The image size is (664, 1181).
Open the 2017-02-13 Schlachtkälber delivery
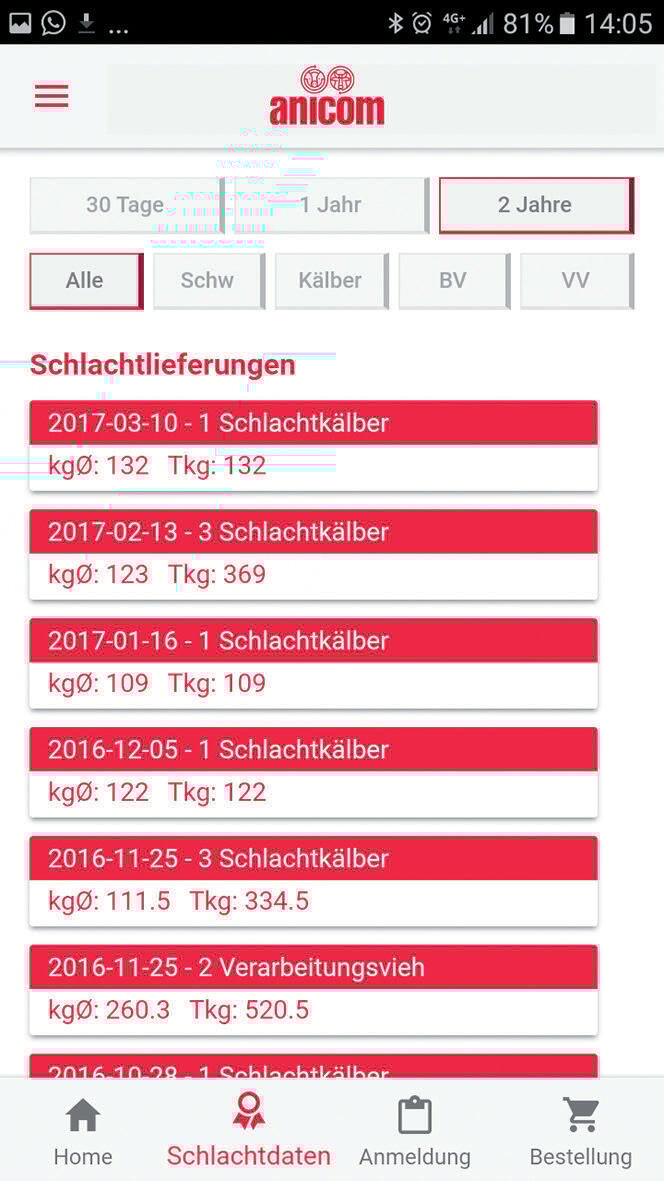313,554
